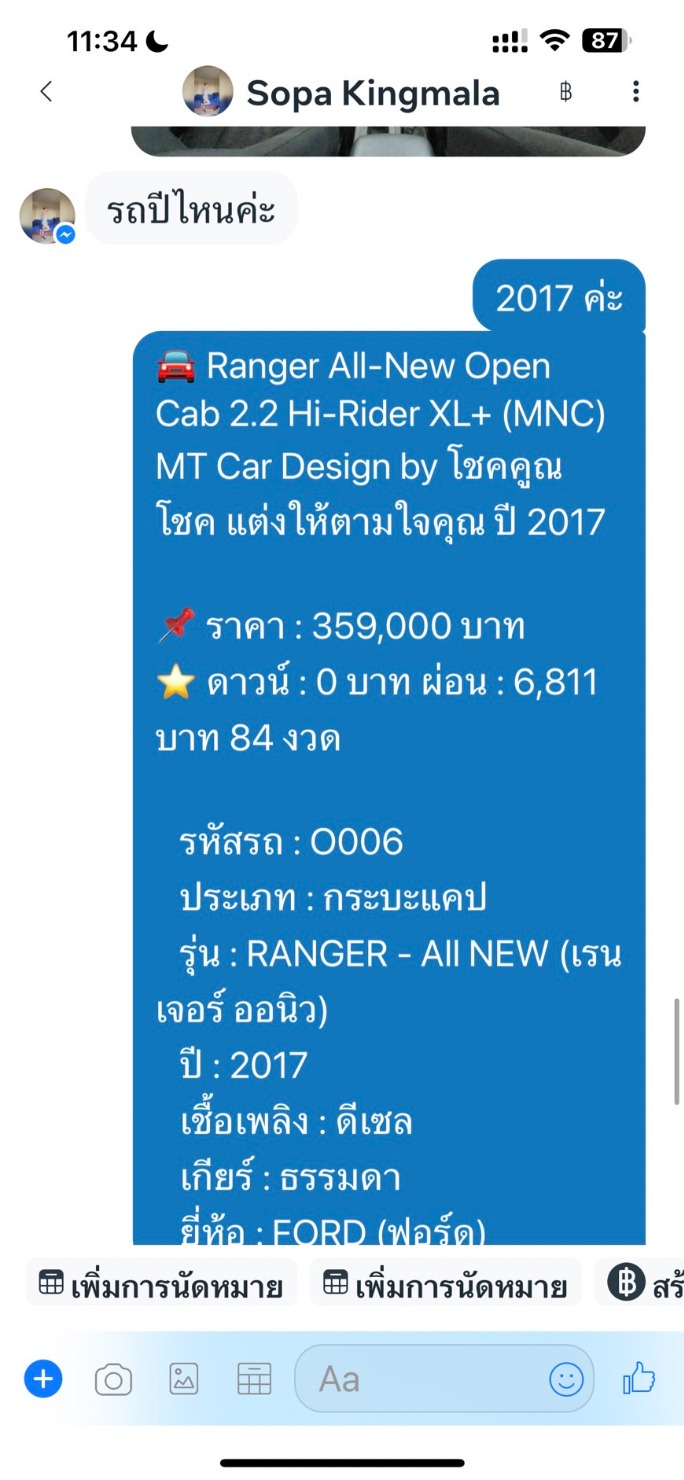Screen dimensions: 684x1480
Task: Tap the calendar appointment icon in composer
Action: (x=254, y=1380)
